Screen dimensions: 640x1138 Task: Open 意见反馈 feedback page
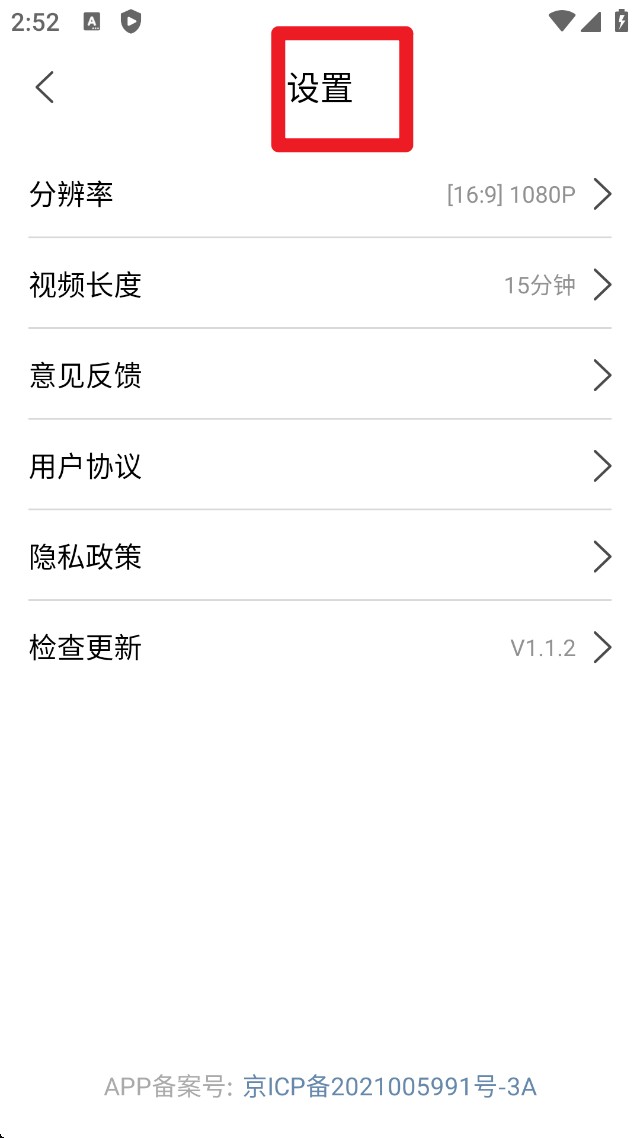point(320,374)
